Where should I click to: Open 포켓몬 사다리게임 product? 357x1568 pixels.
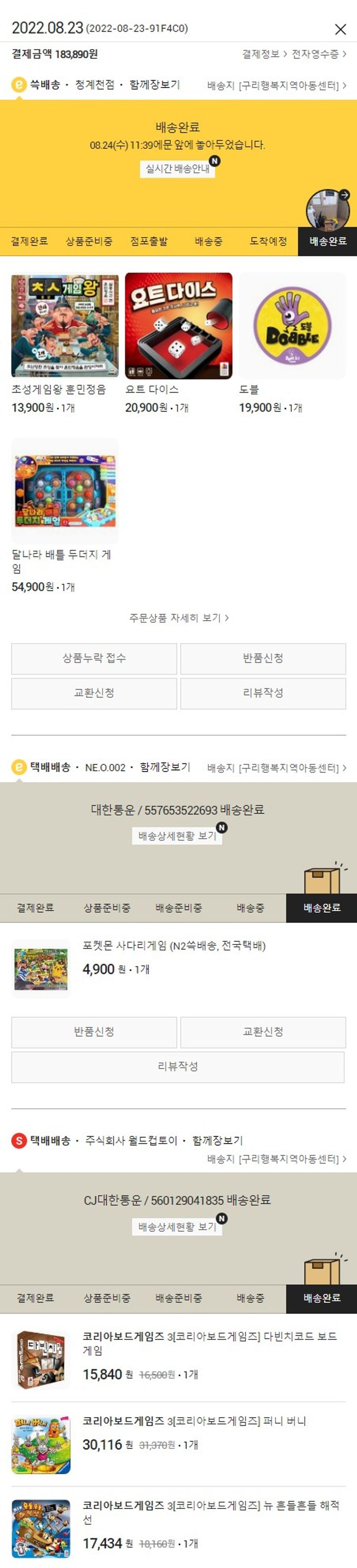[174, 945]
